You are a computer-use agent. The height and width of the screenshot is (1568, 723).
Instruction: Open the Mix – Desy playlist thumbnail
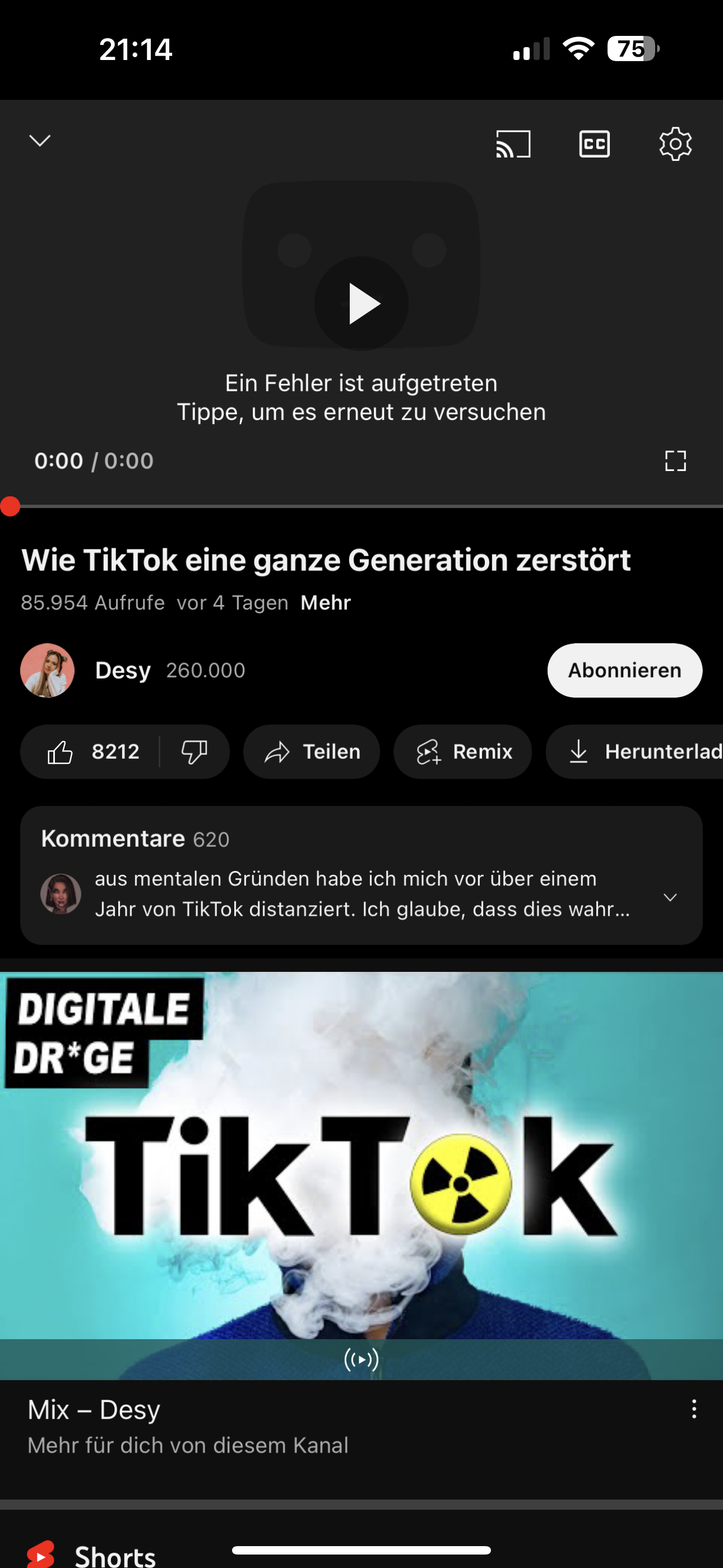click(361, 1175)
